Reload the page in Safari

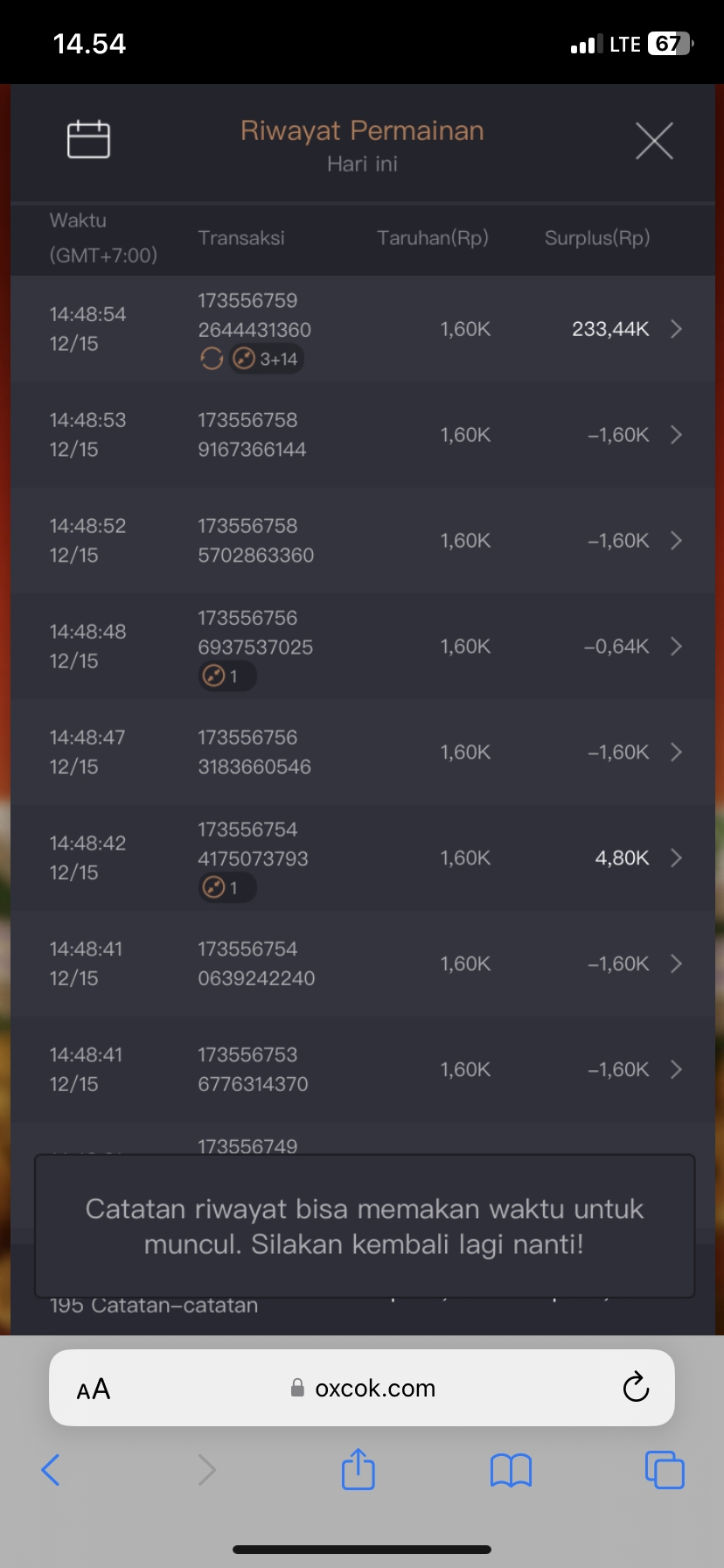click(x=635, y=1388)
